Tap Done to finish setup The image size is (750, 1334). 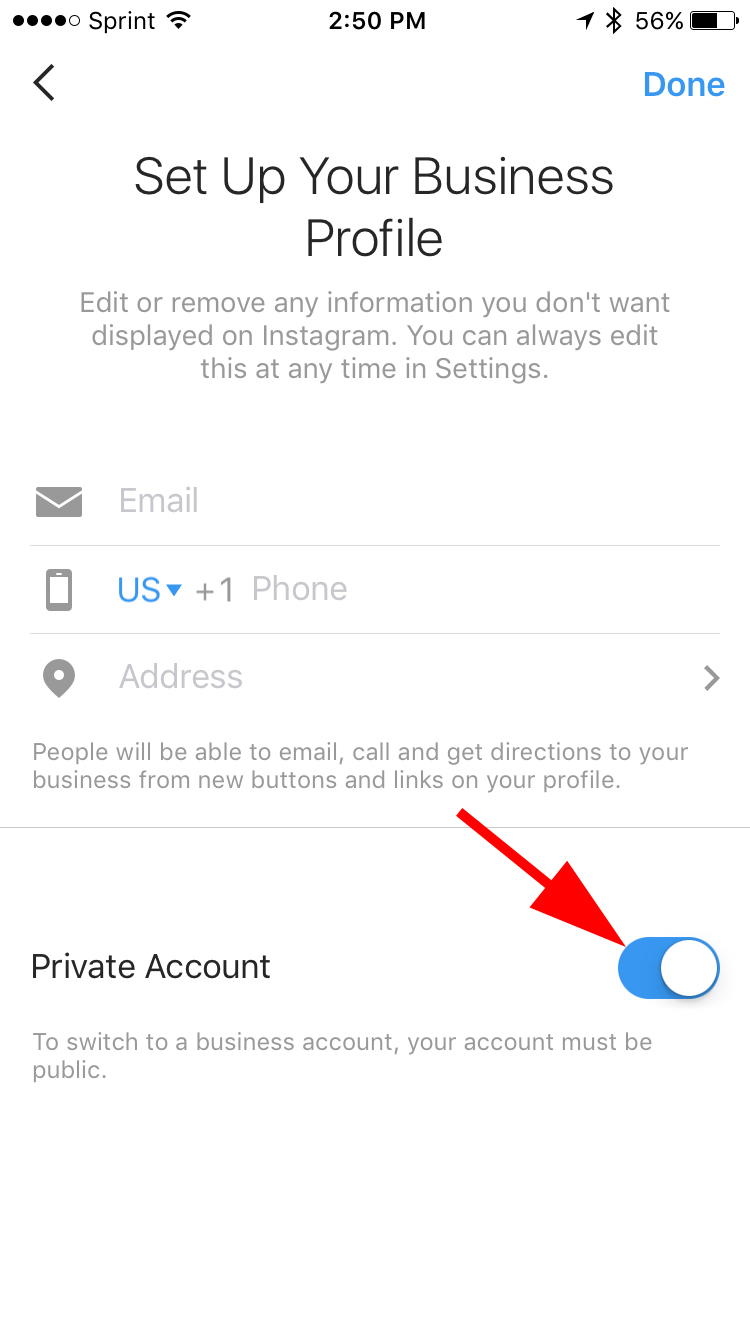click(x=683, y=84)
